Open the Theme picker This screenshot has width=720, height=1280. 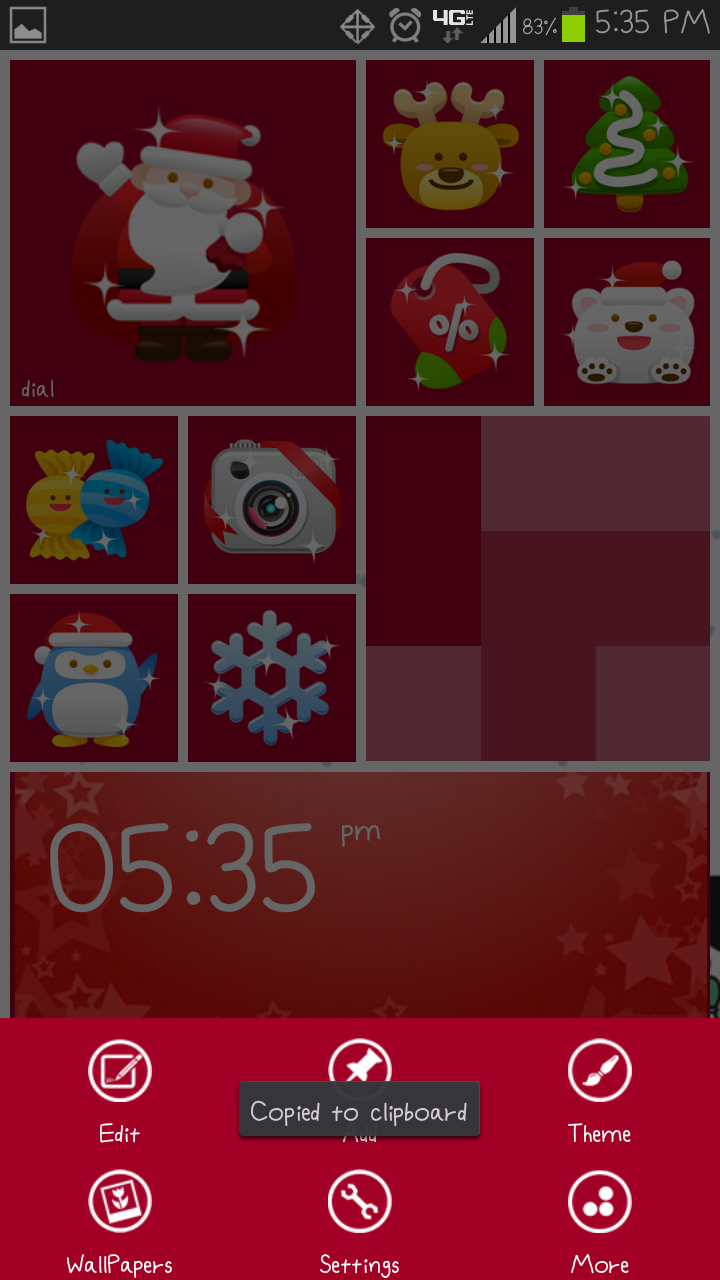[x=599, y=1070]
